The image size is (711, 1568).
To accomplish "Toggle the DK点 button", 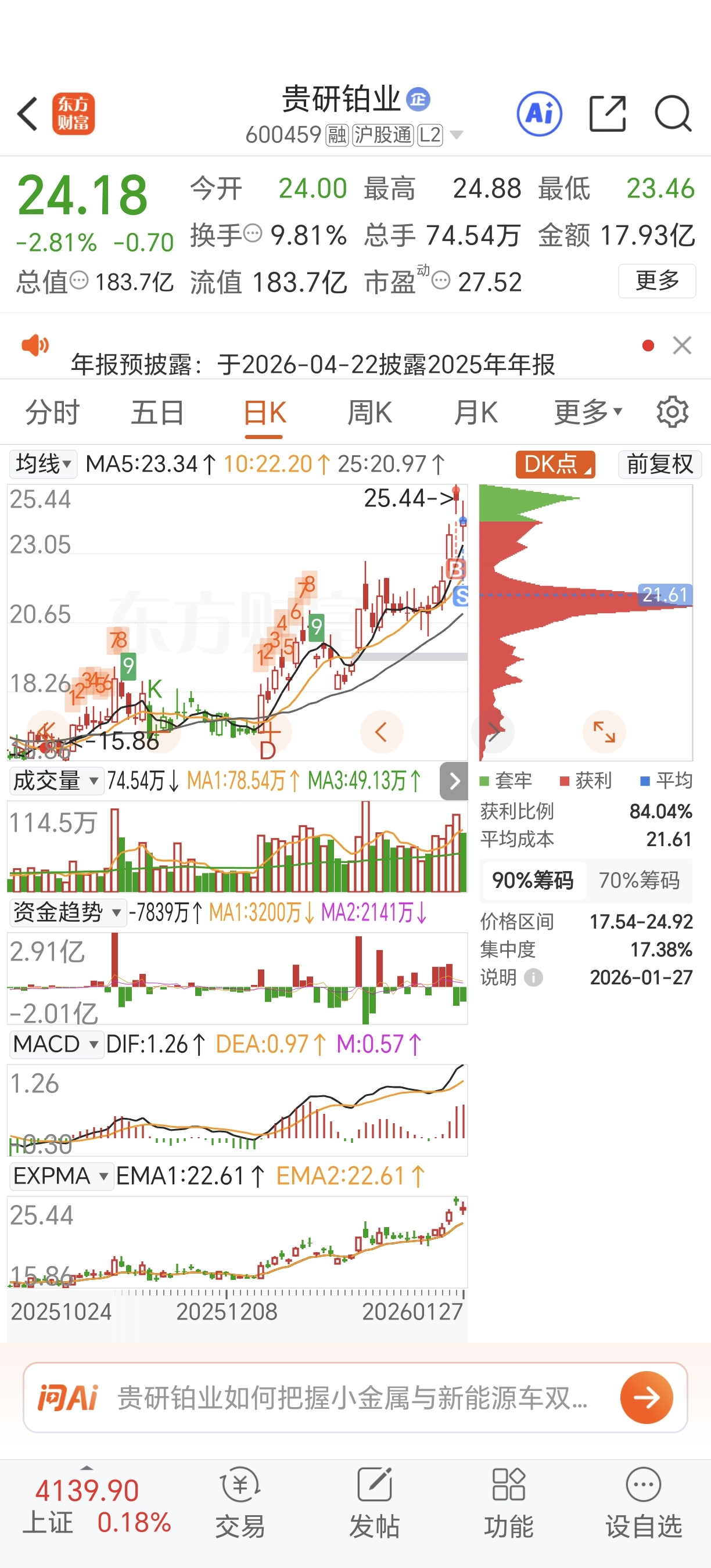I will [555, 465].
